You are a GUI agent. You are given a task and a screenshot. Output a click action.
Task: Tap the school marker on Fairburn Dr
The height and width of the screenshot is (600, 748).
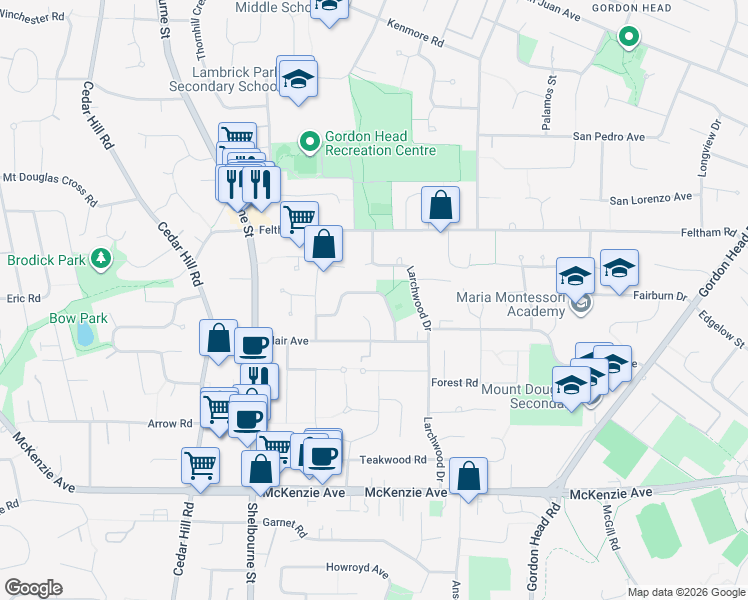pyautogui.click(x=619, y=270)
